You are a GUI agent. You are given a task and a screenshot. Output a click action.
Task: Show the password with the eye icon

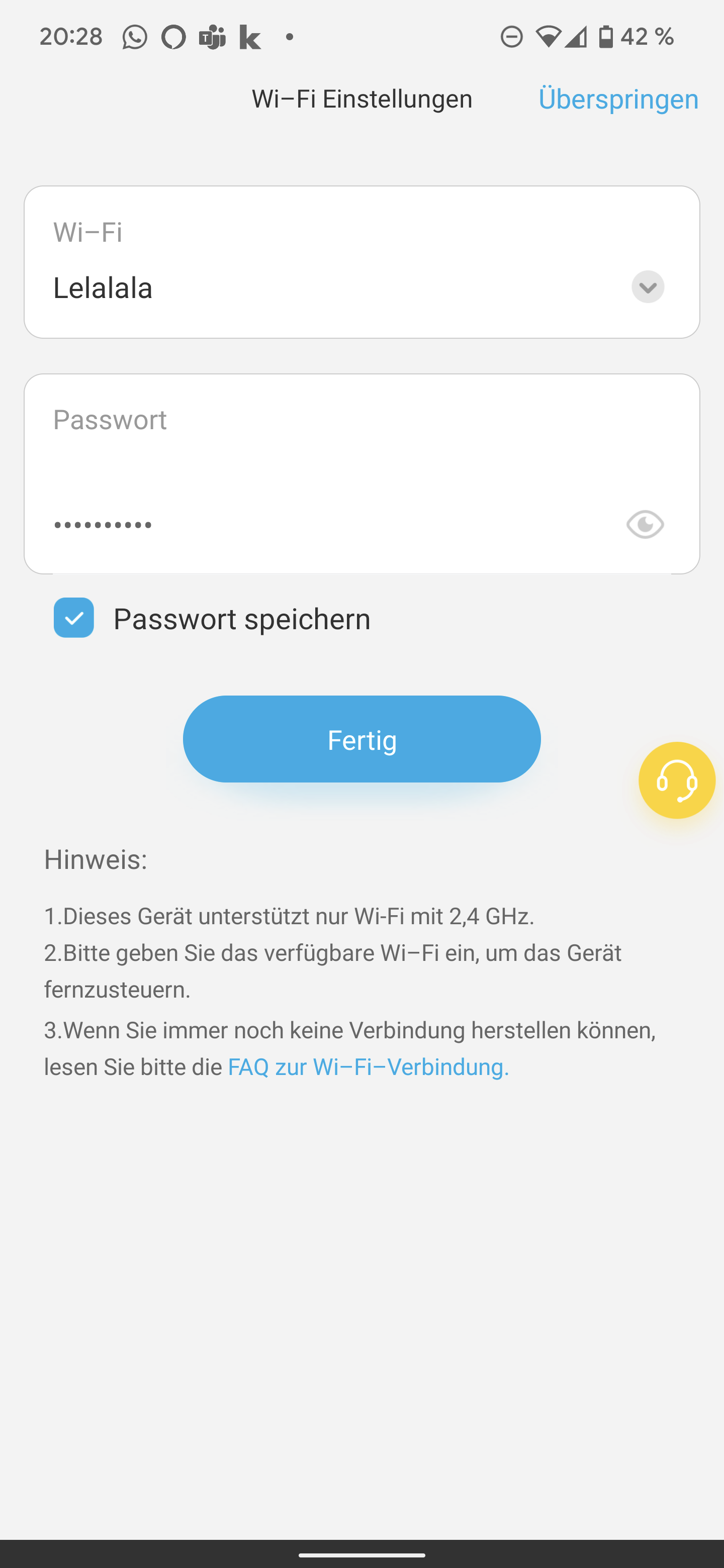645,524
